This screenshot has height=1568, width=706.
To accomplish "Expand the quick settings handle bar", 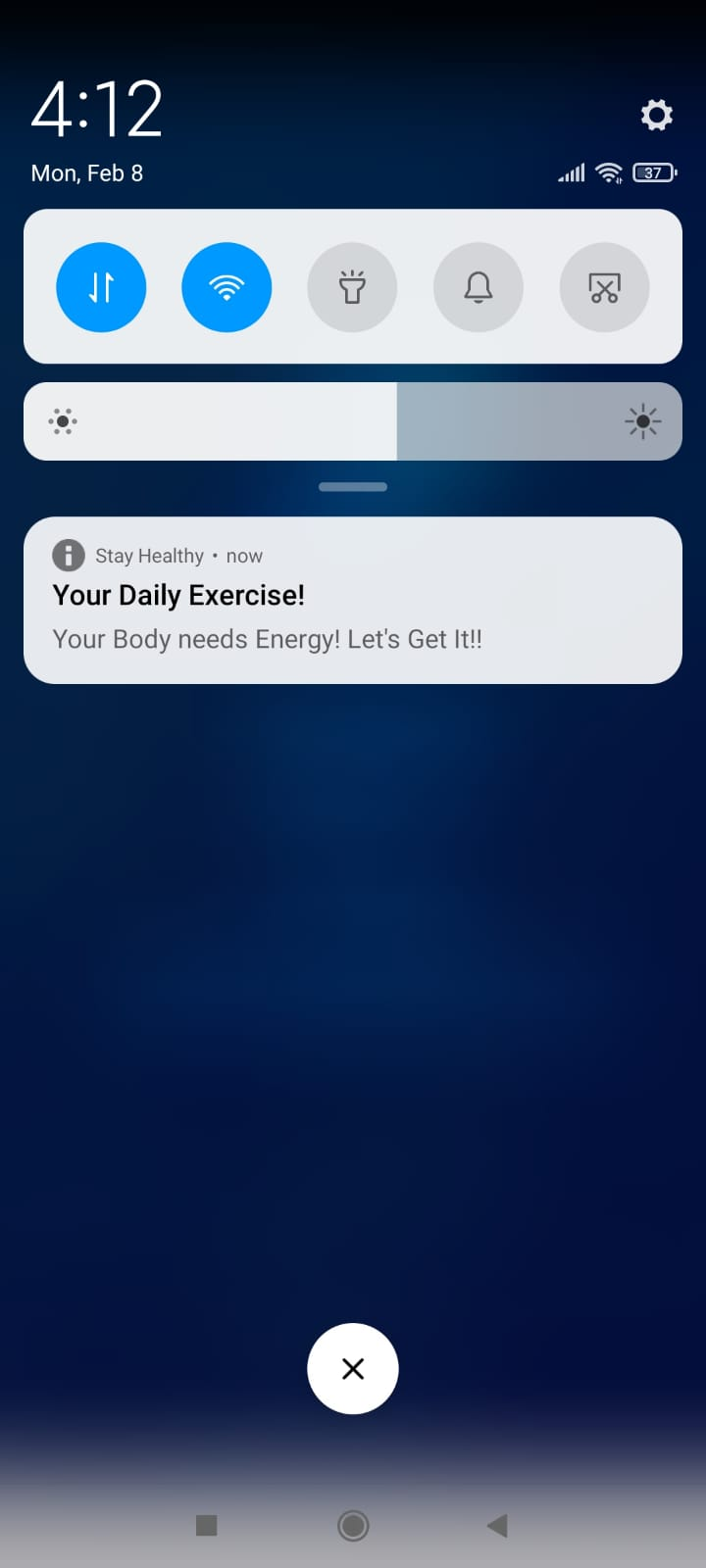I will [x=353, y=486].
